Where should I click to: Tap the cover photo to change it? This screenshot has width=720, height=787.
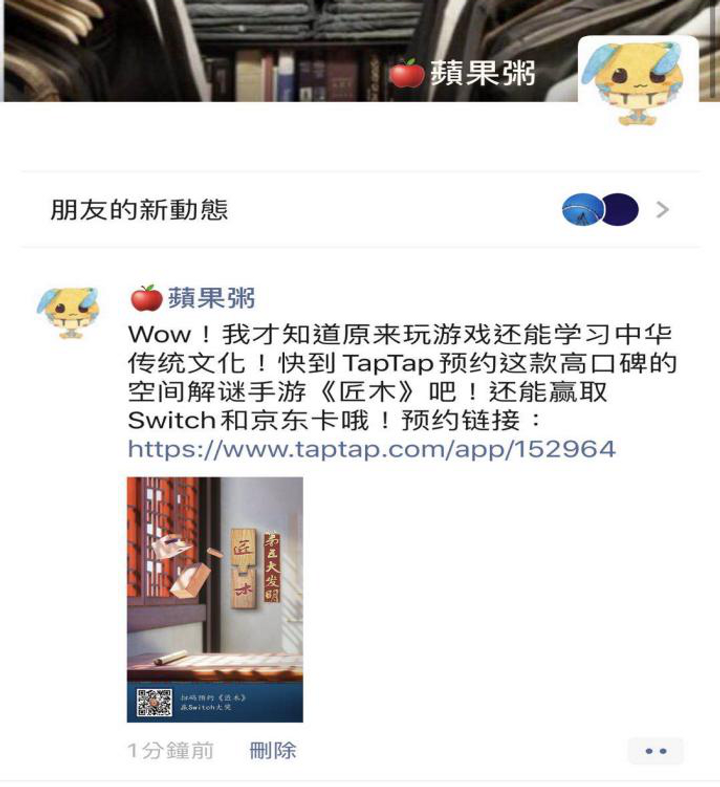click(200, 50)
